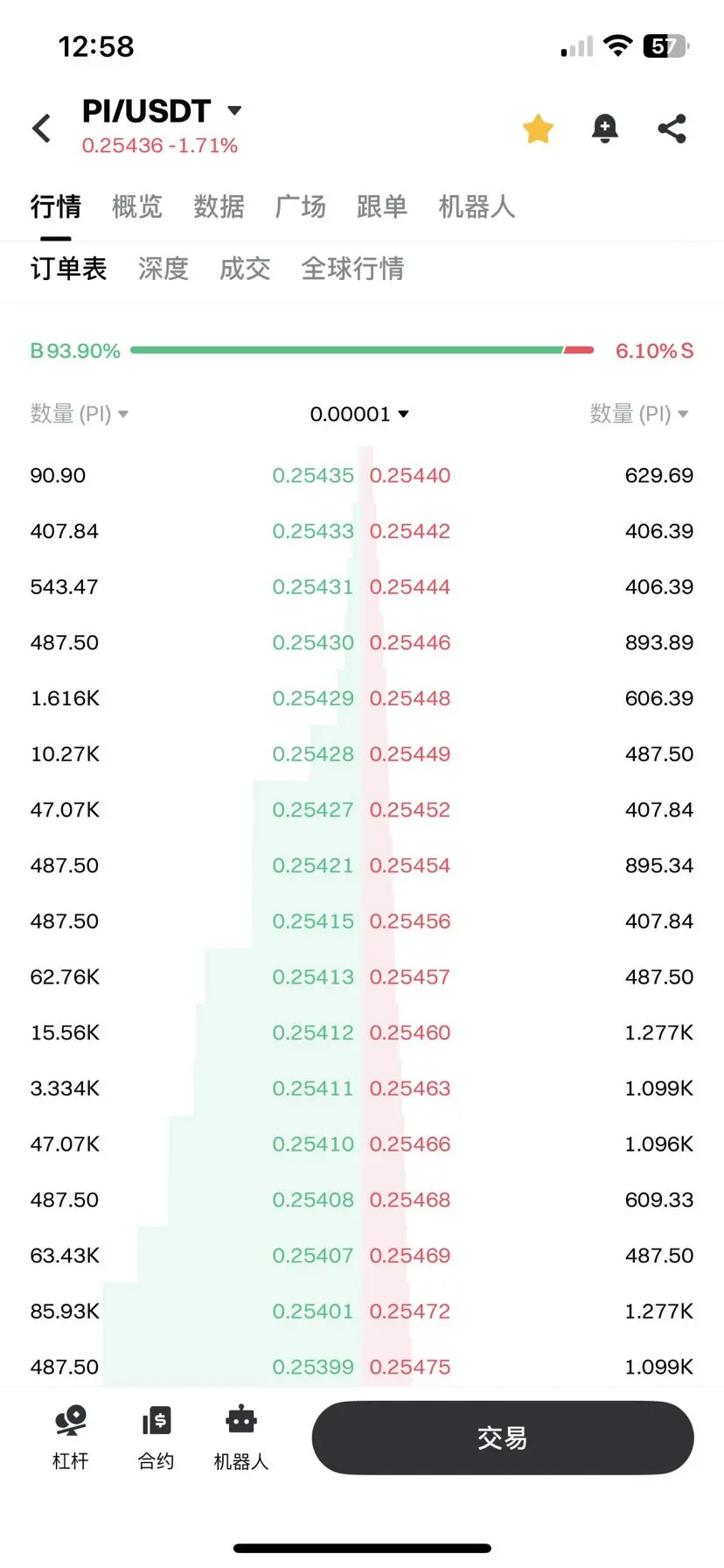This screenshot has height=1568, width=724.
Task: Open 杠杆 margin trading
Action: coord(70,1438)
